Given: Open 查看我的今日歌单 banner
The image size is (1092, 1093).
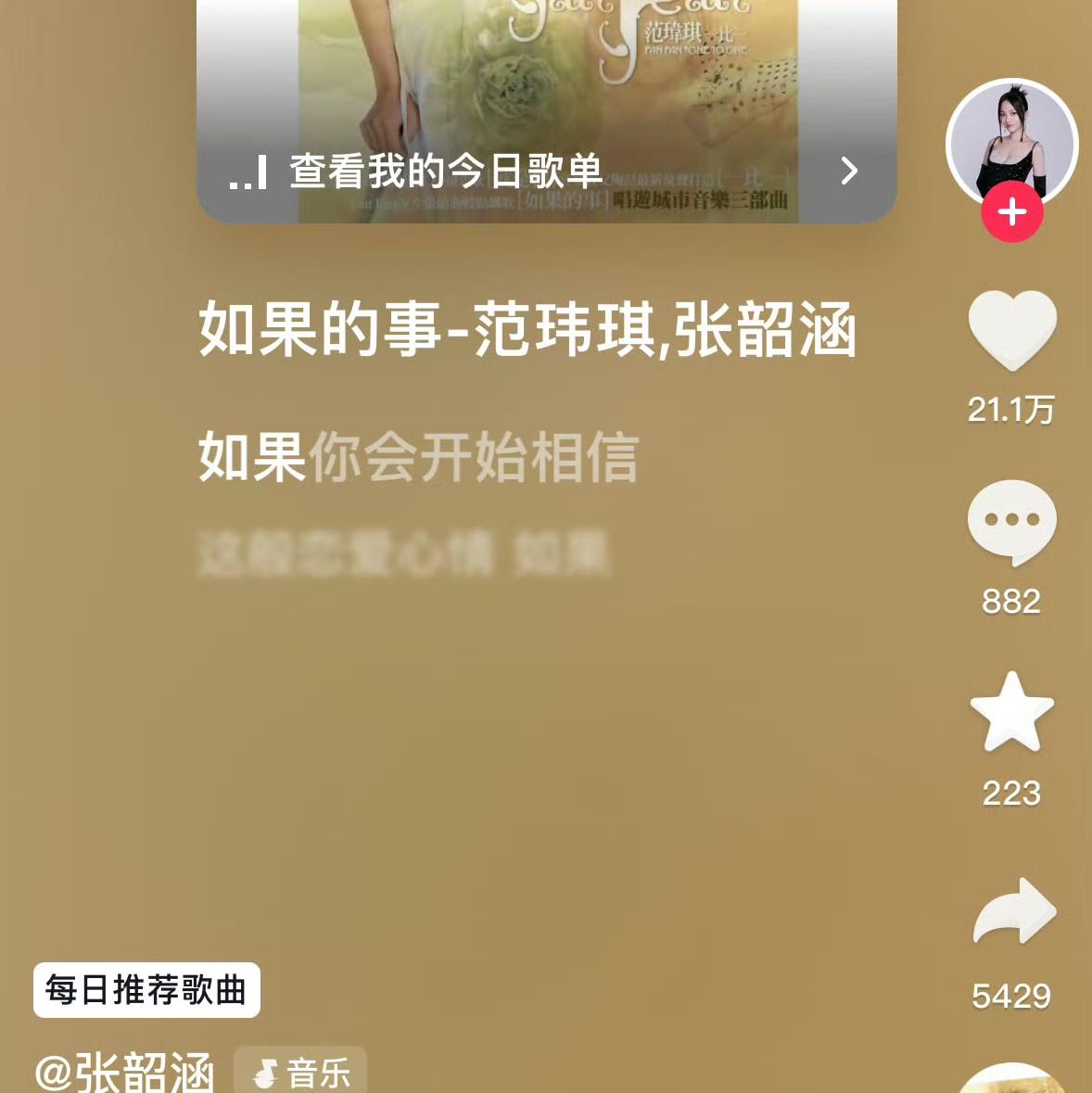Looking at the screenshot, I should [x=545, y=172].
